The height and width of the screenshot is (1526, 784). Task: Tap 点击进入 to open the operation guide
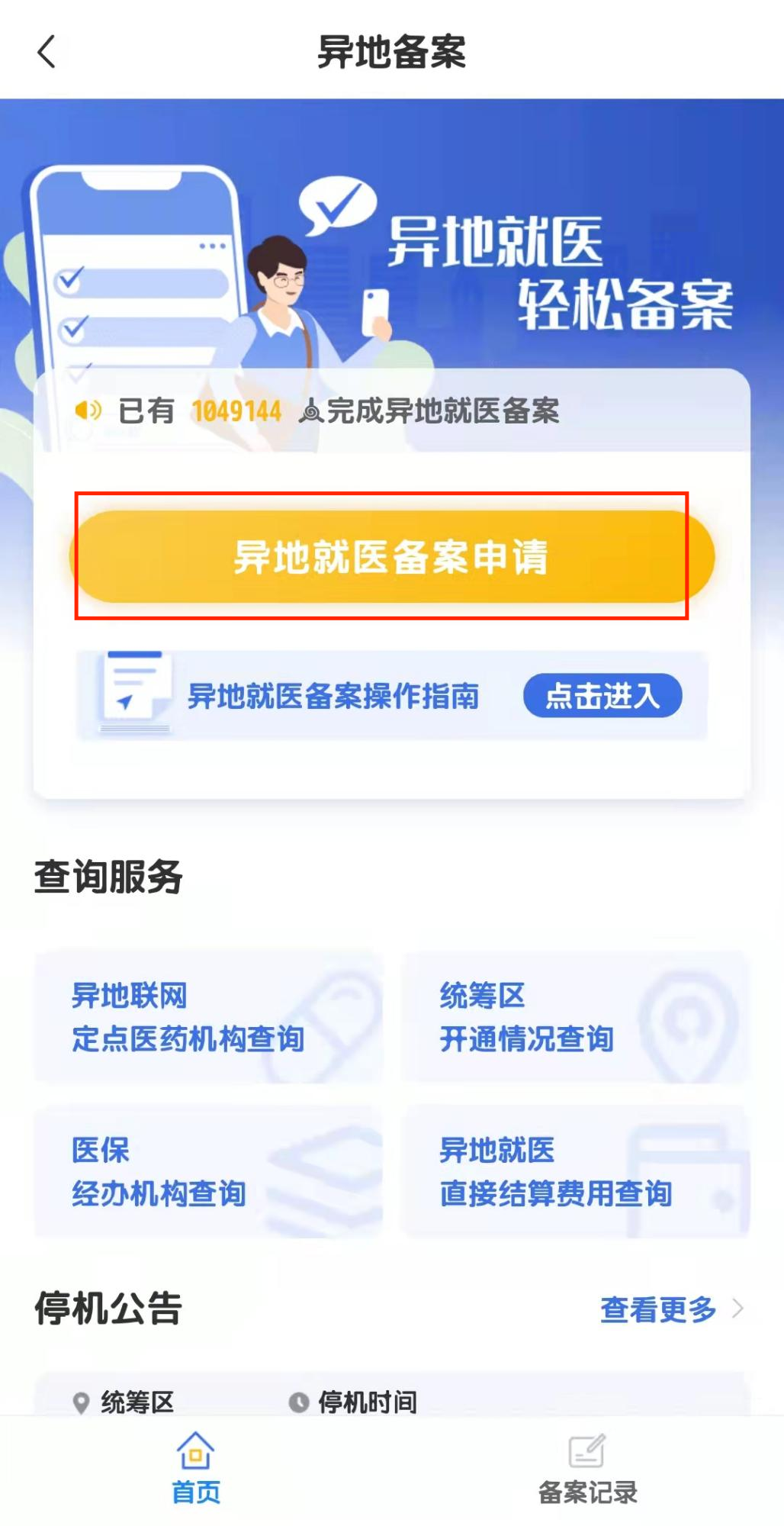(x=602, y=695)
